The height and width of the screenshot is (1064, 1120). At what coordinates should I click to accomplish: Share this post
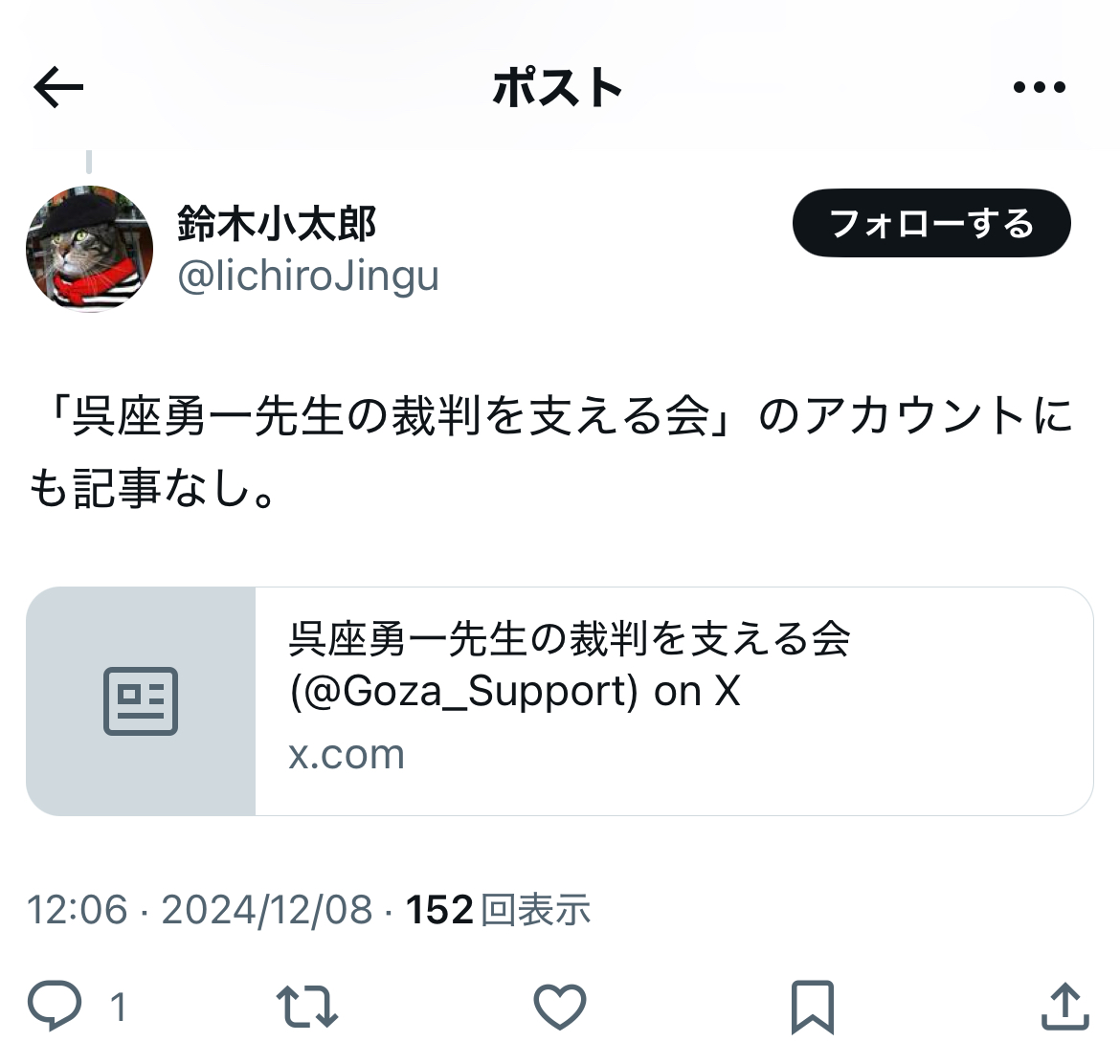tap(1064, 1007)
